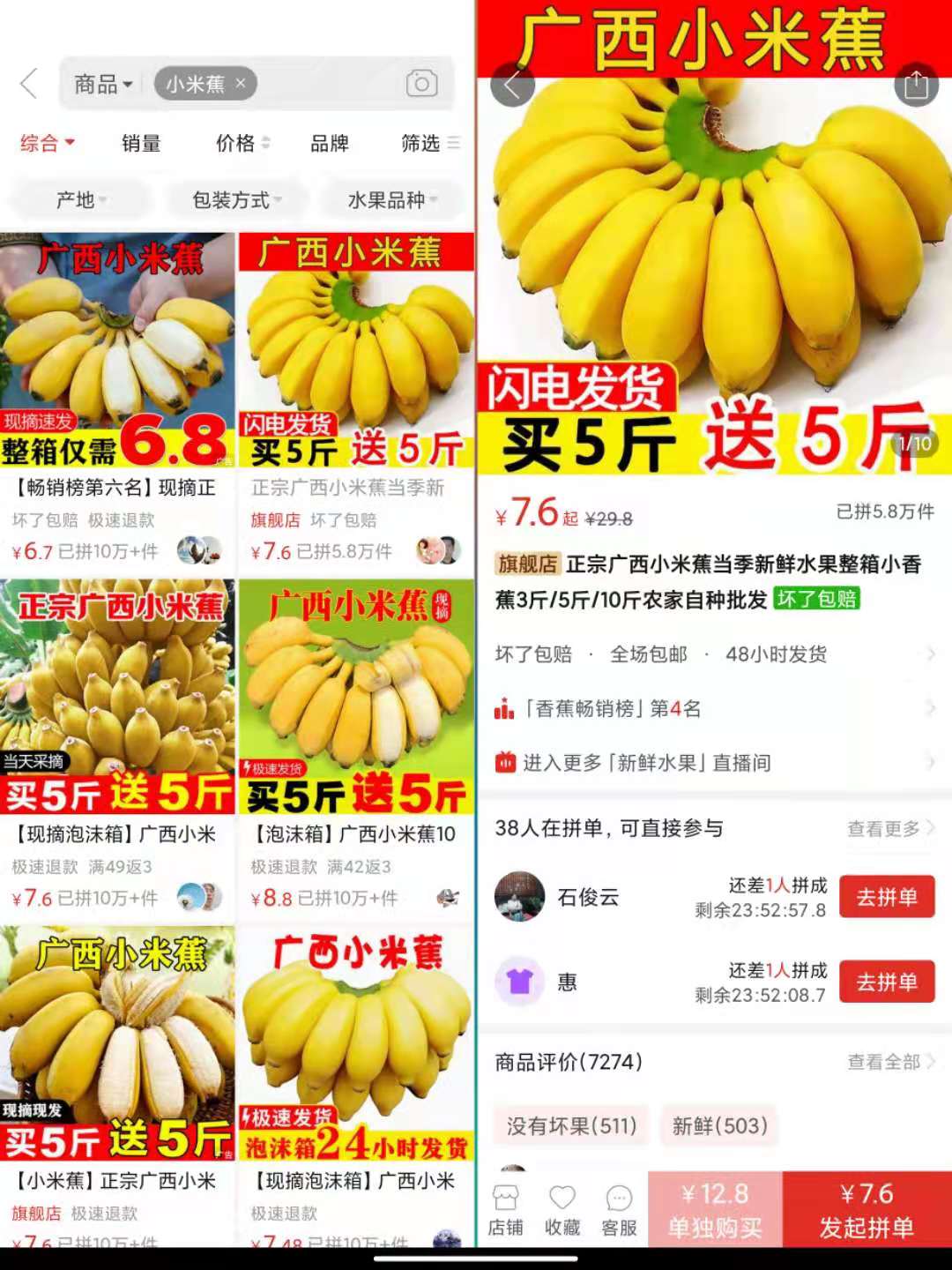952x1270 pixels.
Task: Open the 畅销榜第六名 banana product card
Action: point(117,397)
